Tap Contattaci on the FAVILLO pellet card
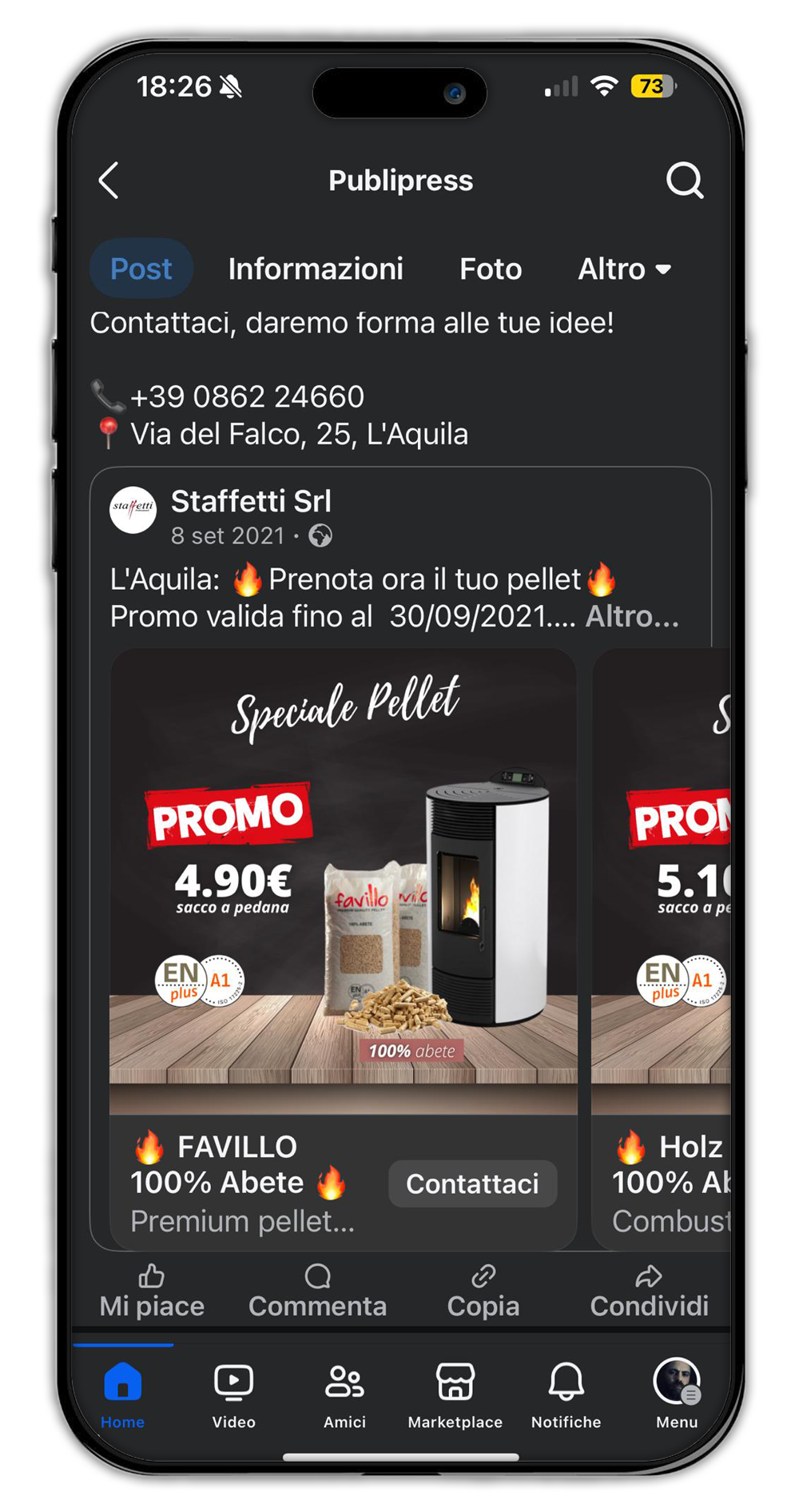The image size is (799, 1512). point(472,1184)
